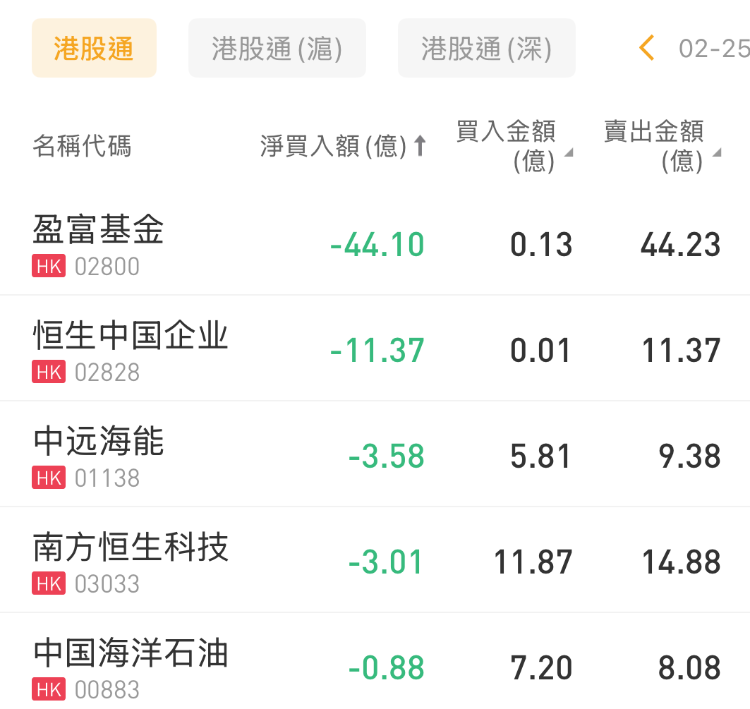Select the 港股通 tab

(x=94, y=49)
